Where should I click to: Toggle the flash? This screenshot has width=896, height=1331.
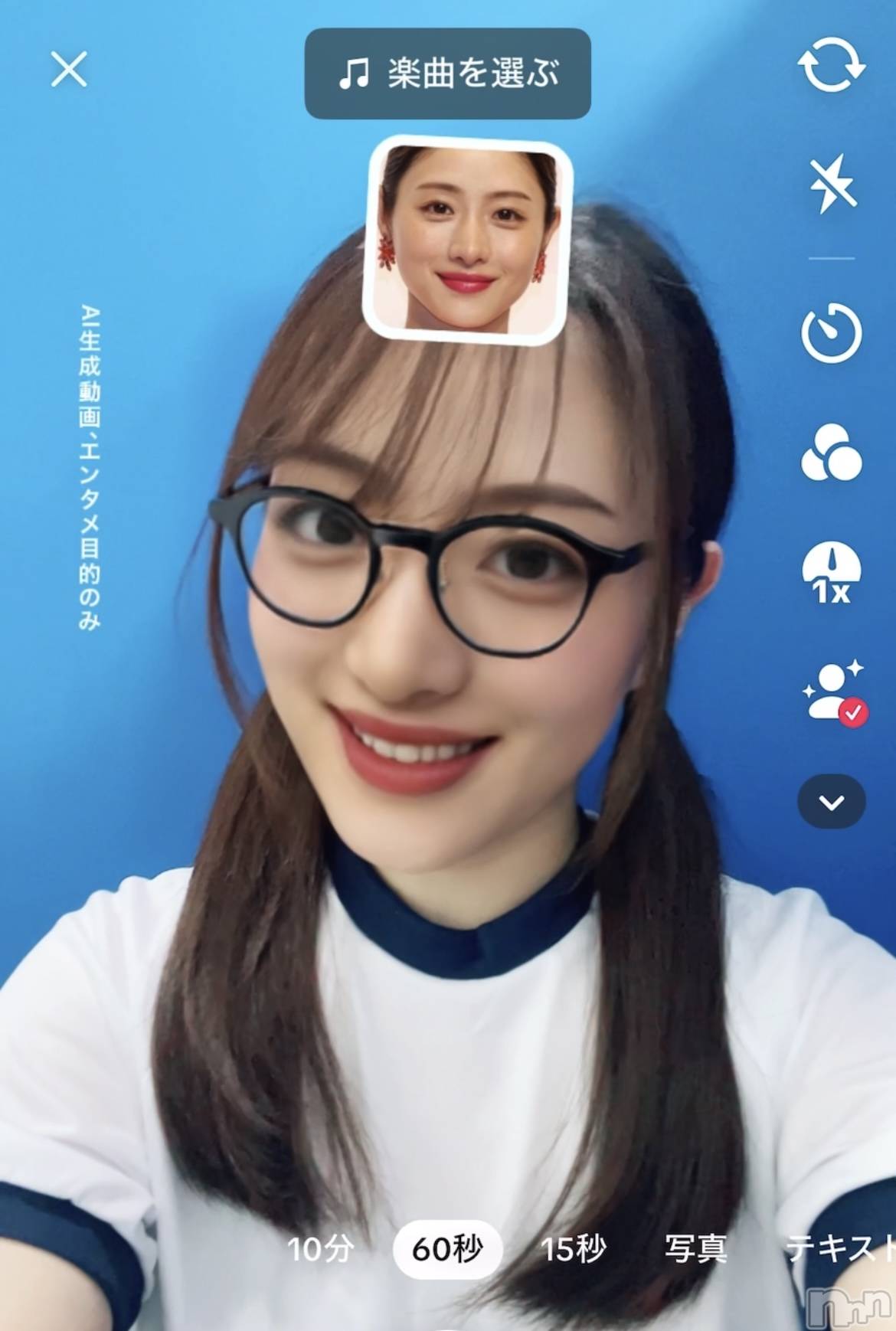(832, 183)
